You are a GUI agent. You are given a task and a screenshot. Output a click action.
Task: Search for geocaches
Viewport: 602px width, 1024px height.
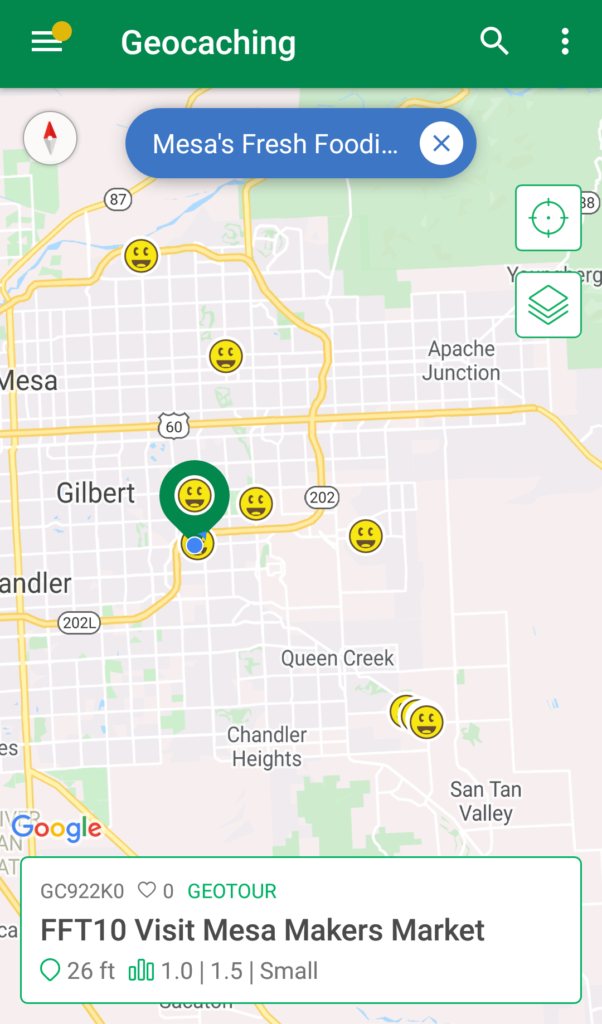coord(494,42)
